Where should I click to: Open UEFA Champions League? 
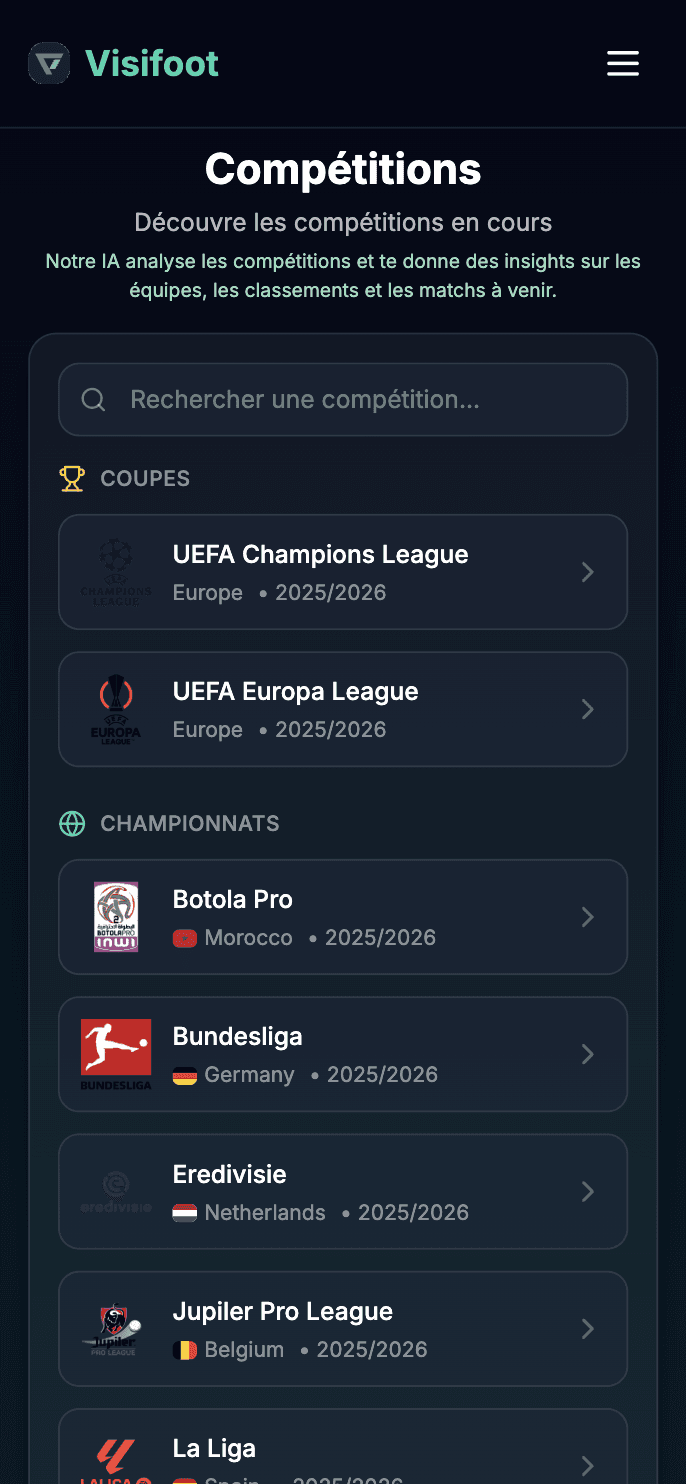point(343,572)
